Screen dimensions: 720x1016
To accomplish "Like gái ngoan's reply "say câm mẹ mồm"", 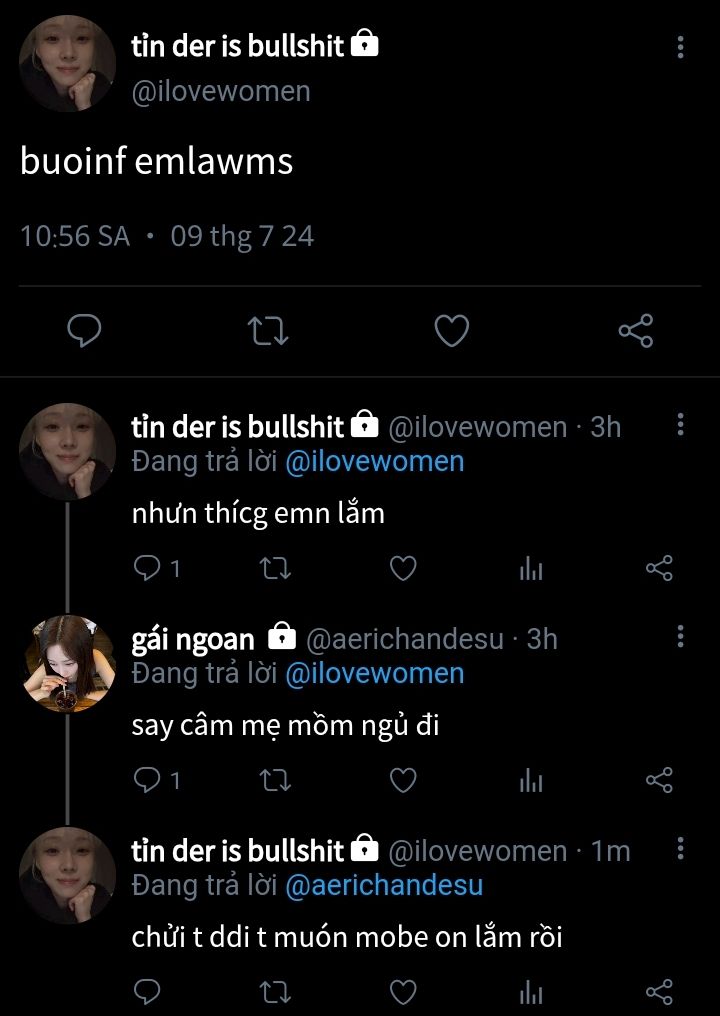I will click(x=403, y=781).
